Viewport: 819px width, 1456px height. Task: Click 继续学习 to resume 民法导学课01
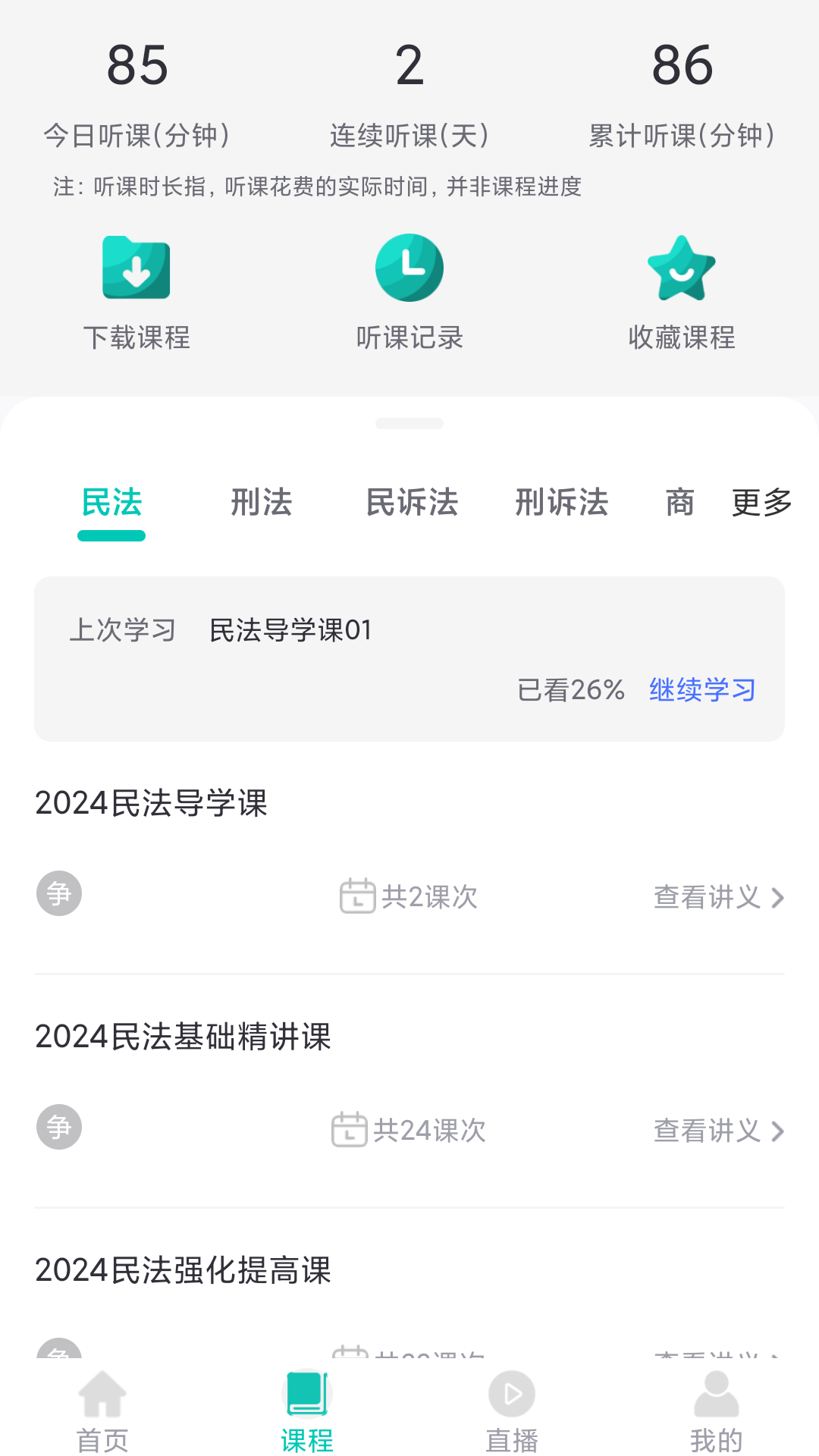pos(701,689)
